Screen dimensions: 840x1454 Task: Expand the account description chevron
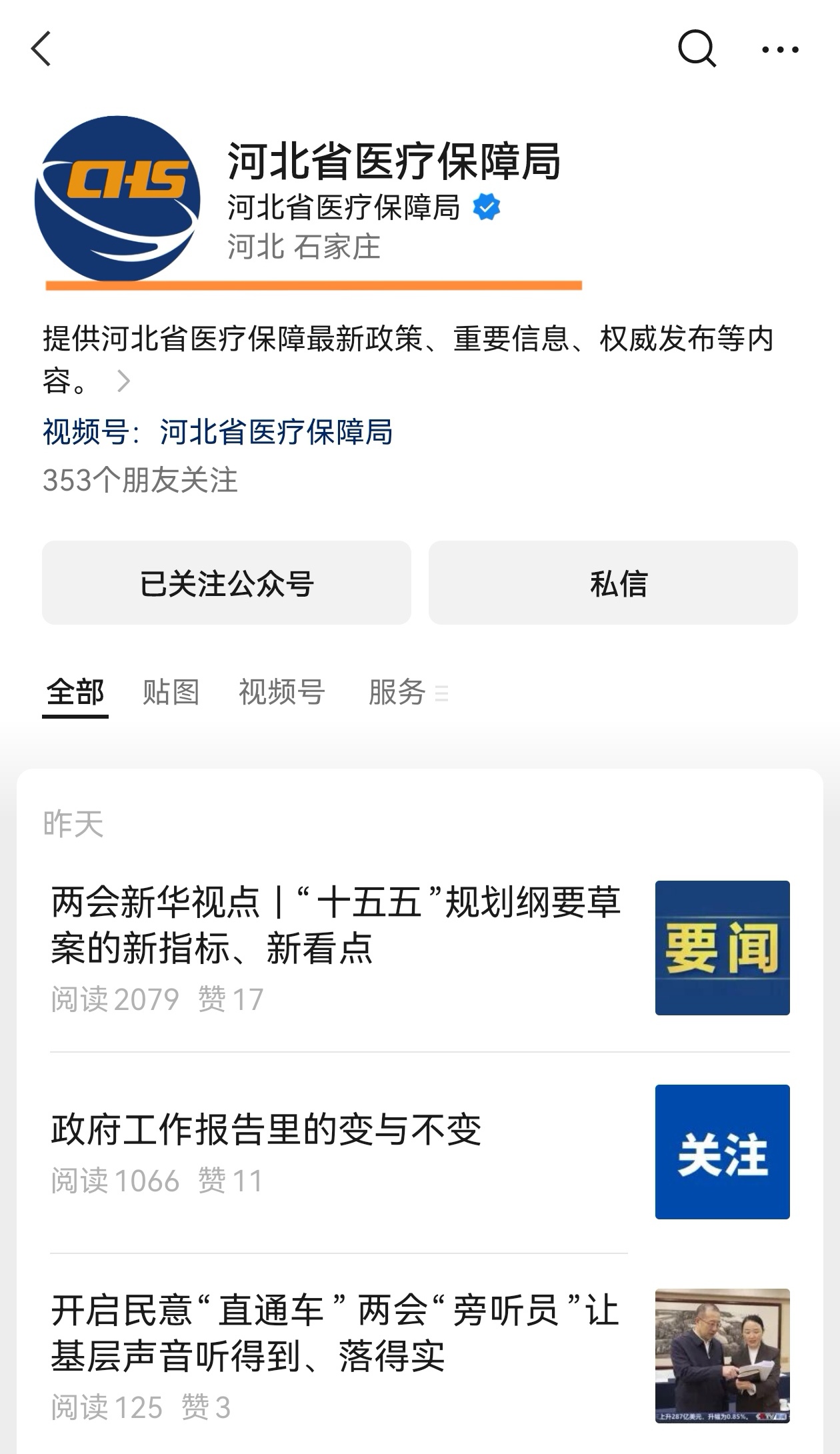(123, 381)
